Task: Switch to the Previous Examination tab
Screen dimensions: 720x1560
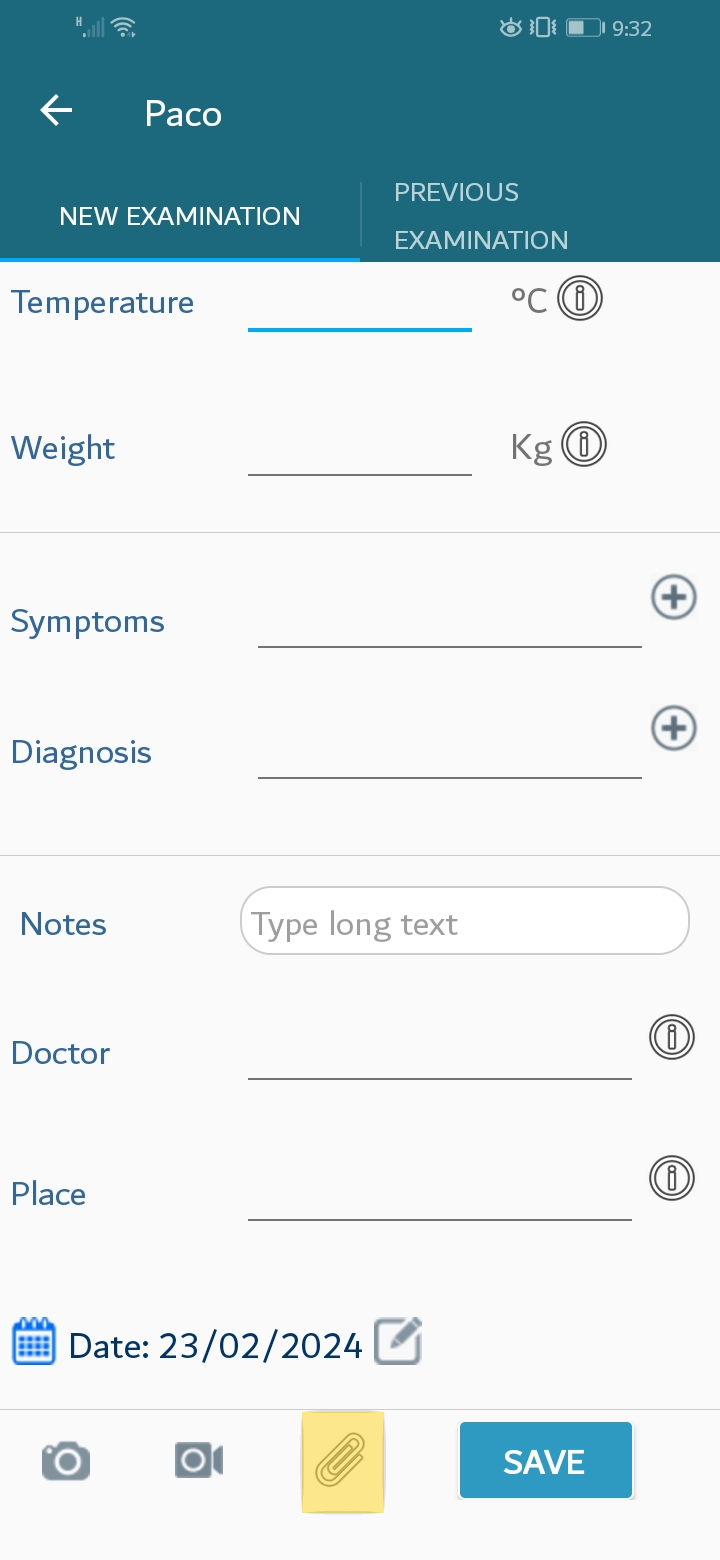Action: click(x=540, y=215)
